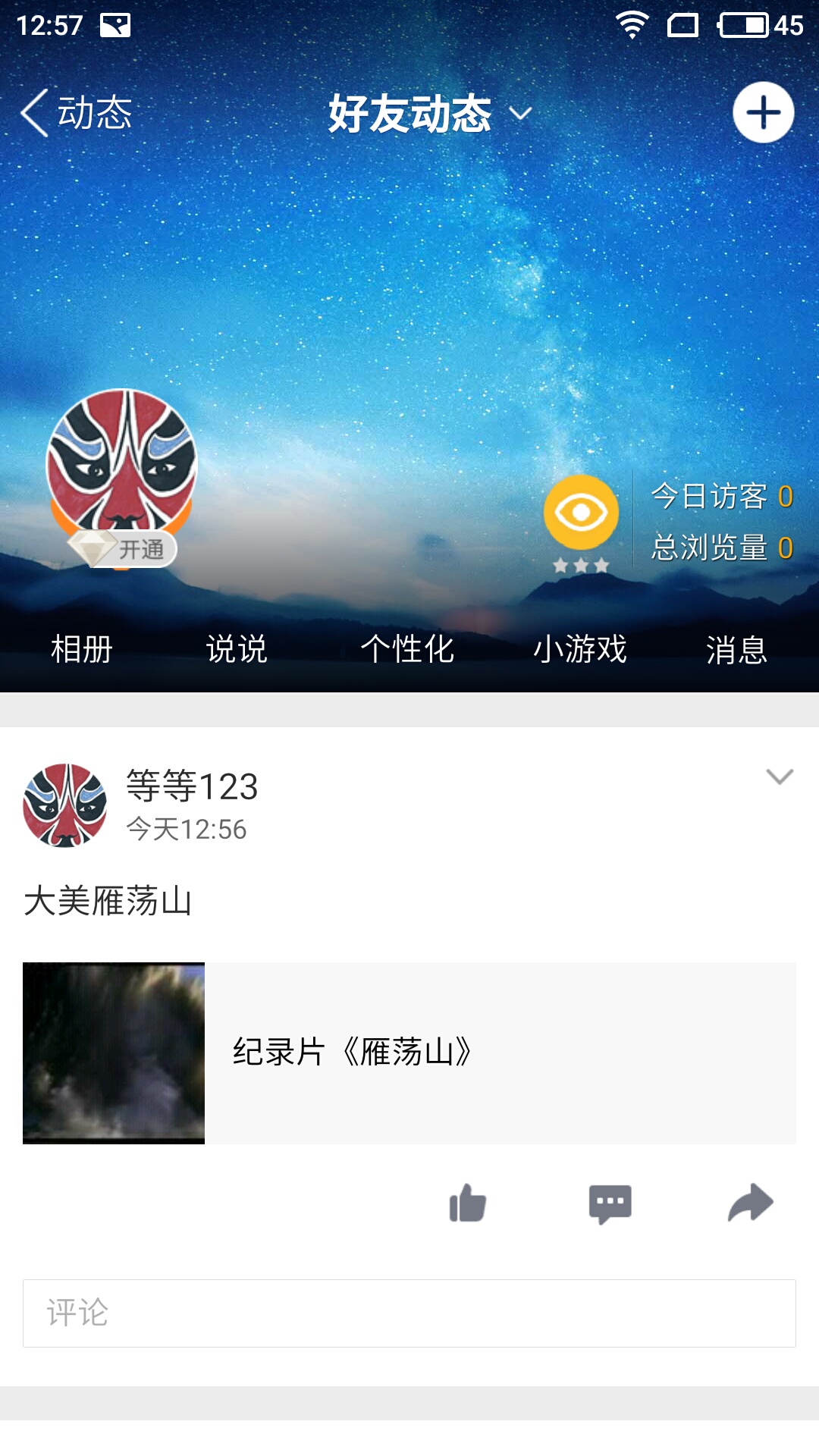Tap the plus button to post
The height and width of the screenshot is (1456, 819).
click(x=763, y=112)
